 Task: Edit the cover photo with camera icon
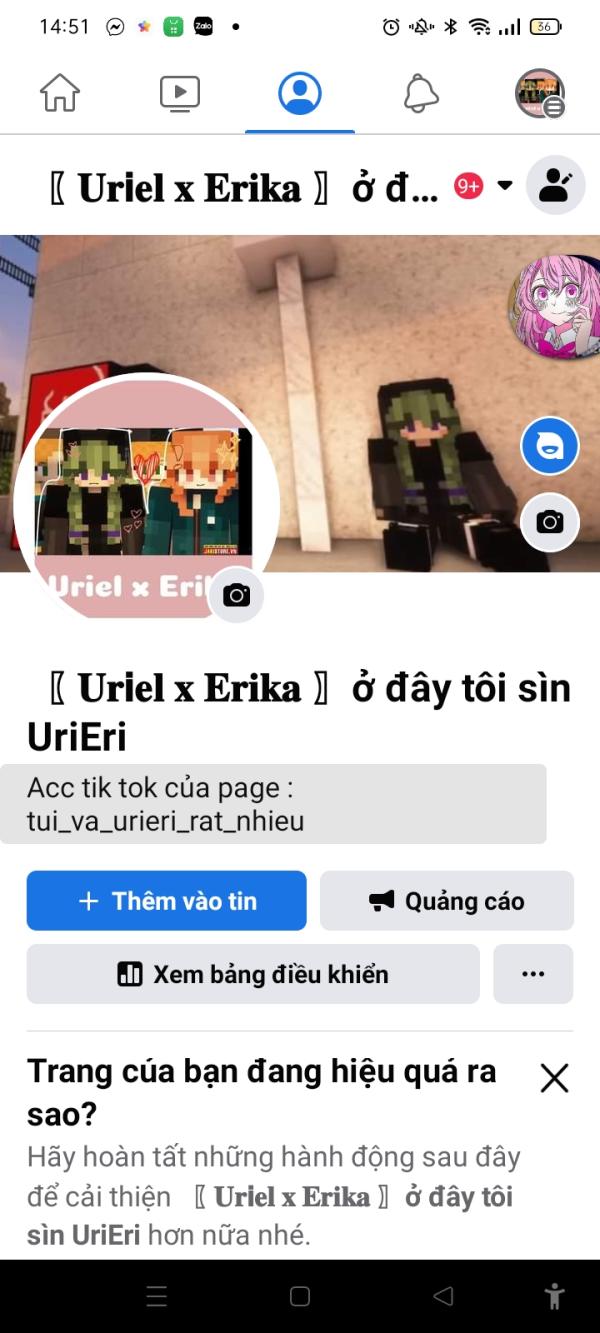(550, 521)
